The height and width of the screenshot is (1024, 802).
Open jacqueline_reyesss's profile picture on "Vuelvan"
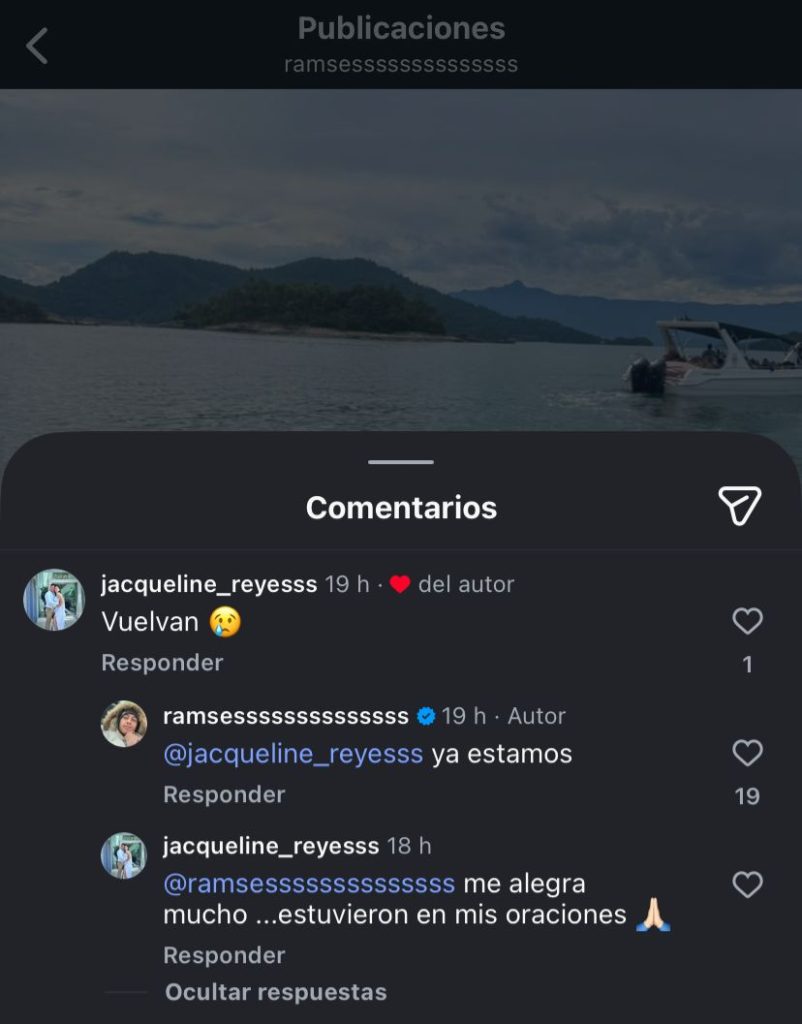pos(54,600)
